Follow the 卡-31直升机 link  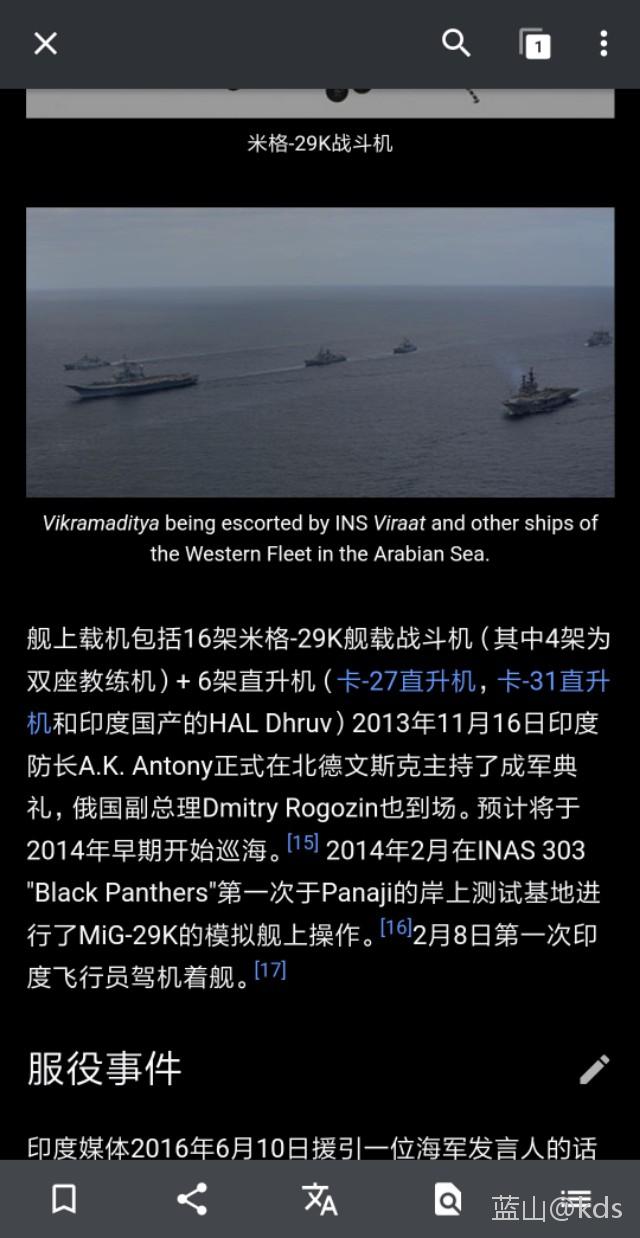[x=553, y=682]
